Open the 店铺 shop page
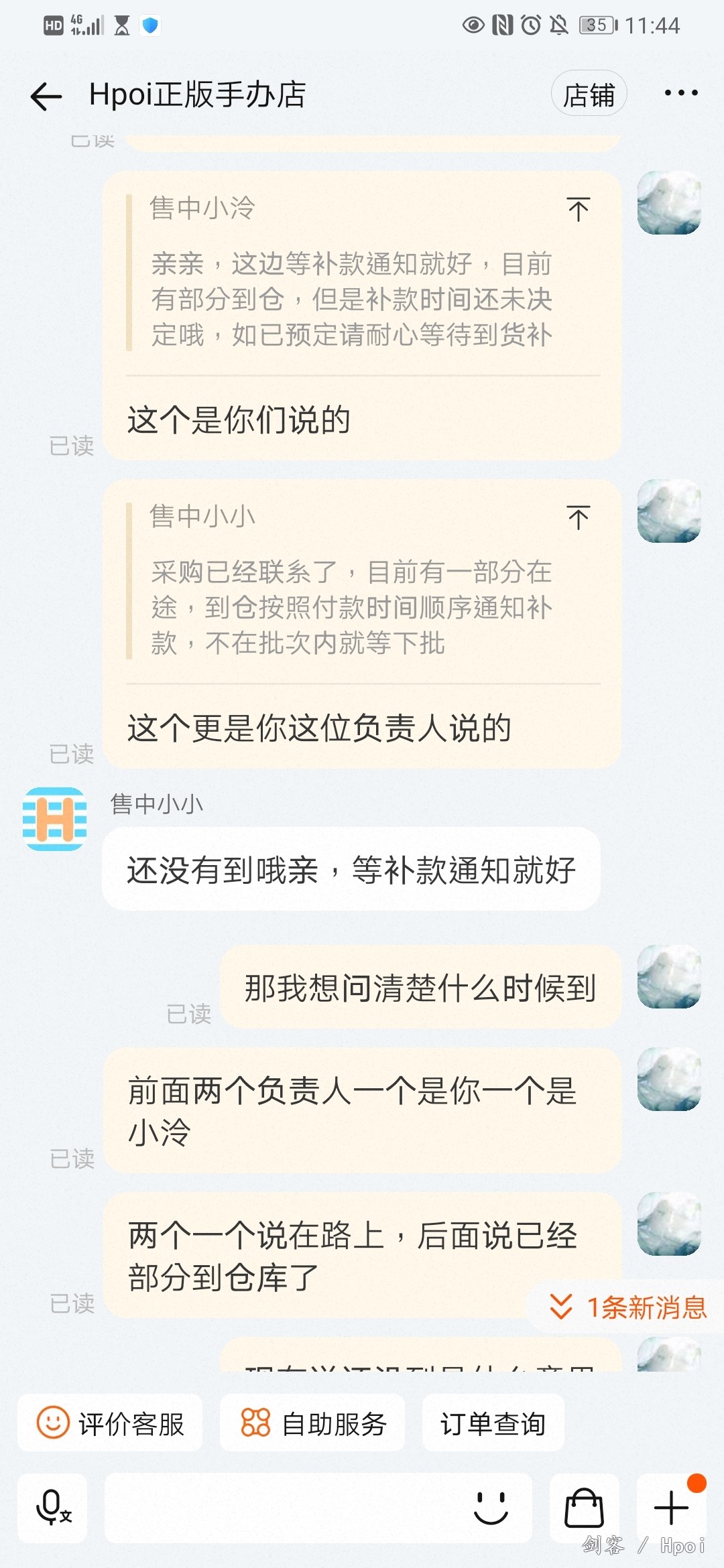724x1568 pixels. point(589,94)
